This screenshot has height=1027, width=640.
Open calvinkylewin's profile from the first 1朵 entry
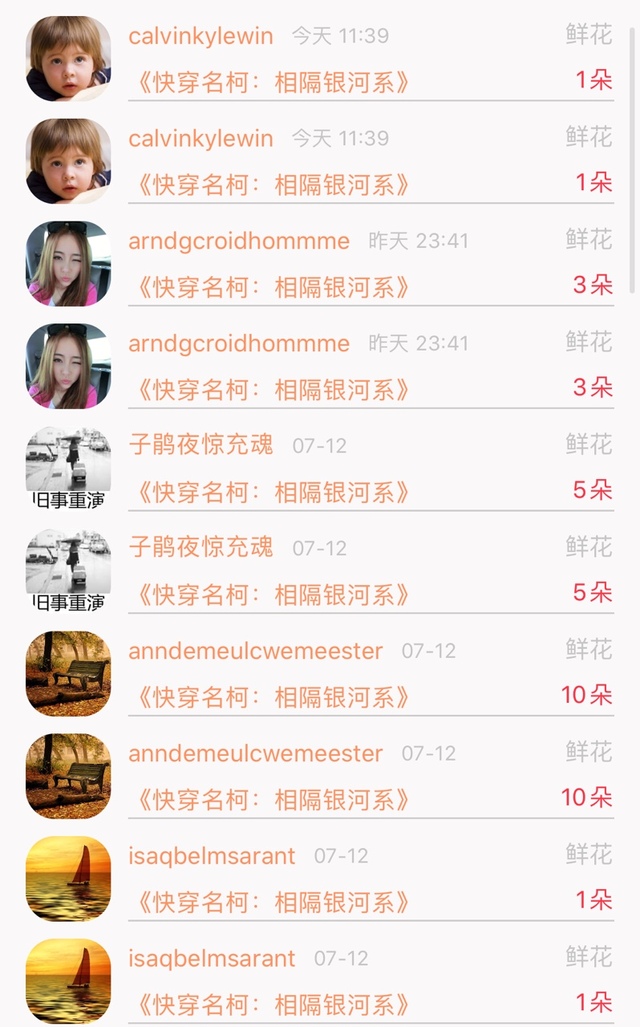click(200, 36)
